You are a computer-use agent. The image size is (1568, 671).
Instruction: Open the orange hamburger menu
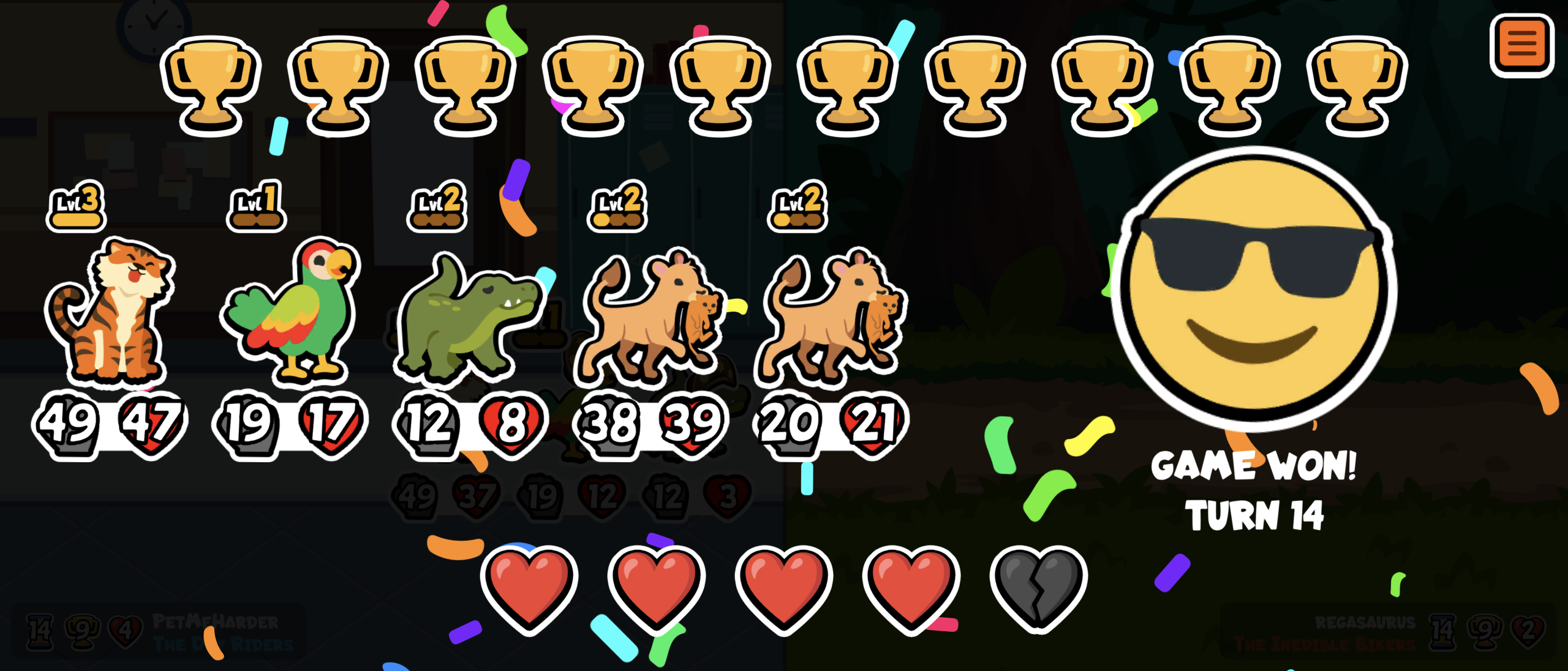point(1521,45)
